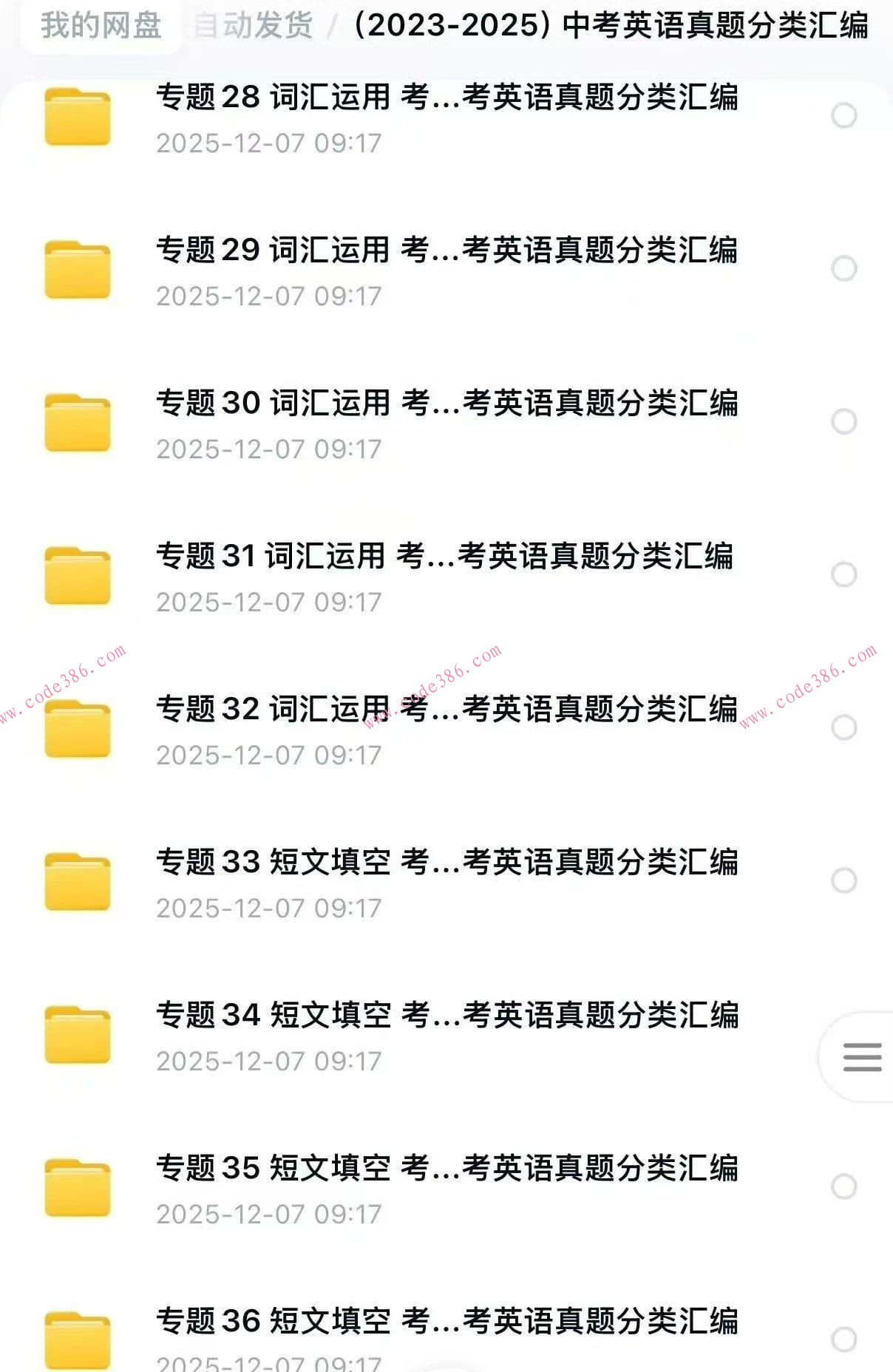Open folder icon for 专题 33 短文填空
The height and width of the screenshot is (1372, 893).
pos(78,883)
